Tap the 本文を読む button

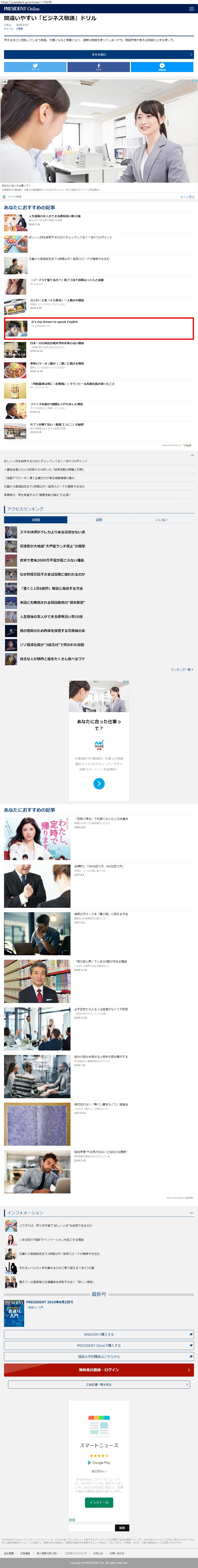click(99, 54)
